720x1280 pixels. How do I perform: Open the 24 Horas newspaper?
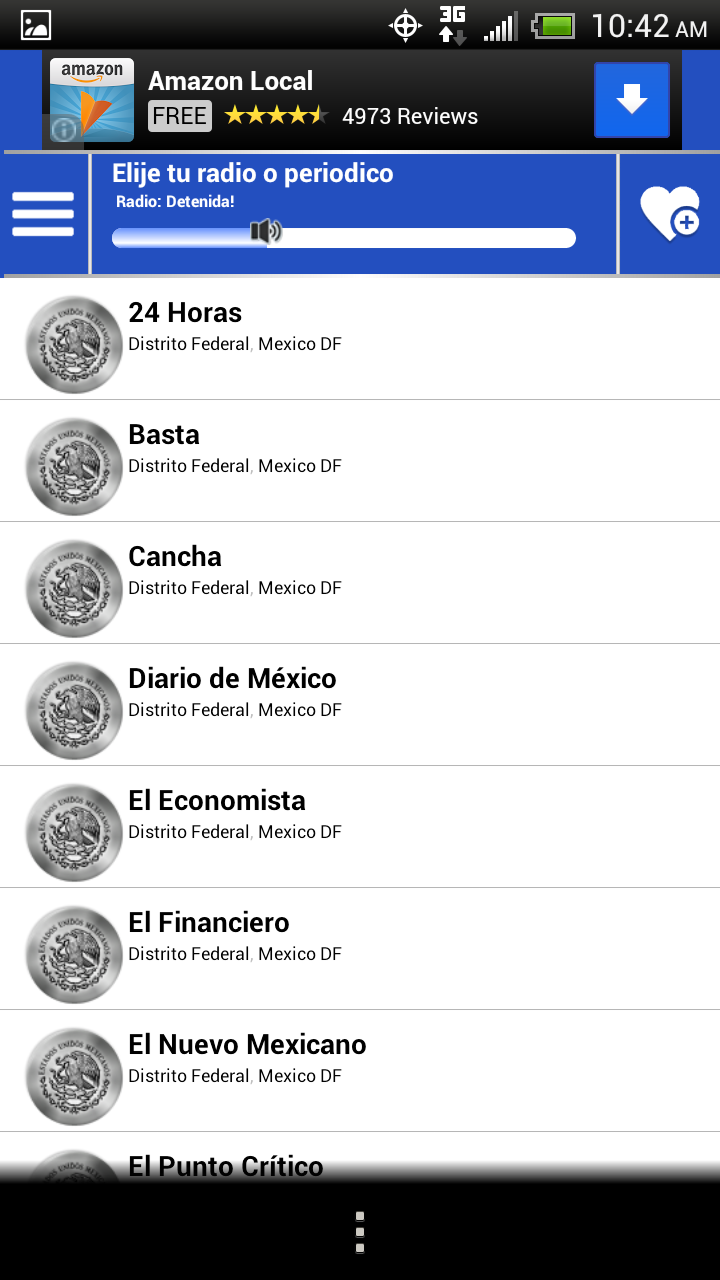[x=360, y=339]
